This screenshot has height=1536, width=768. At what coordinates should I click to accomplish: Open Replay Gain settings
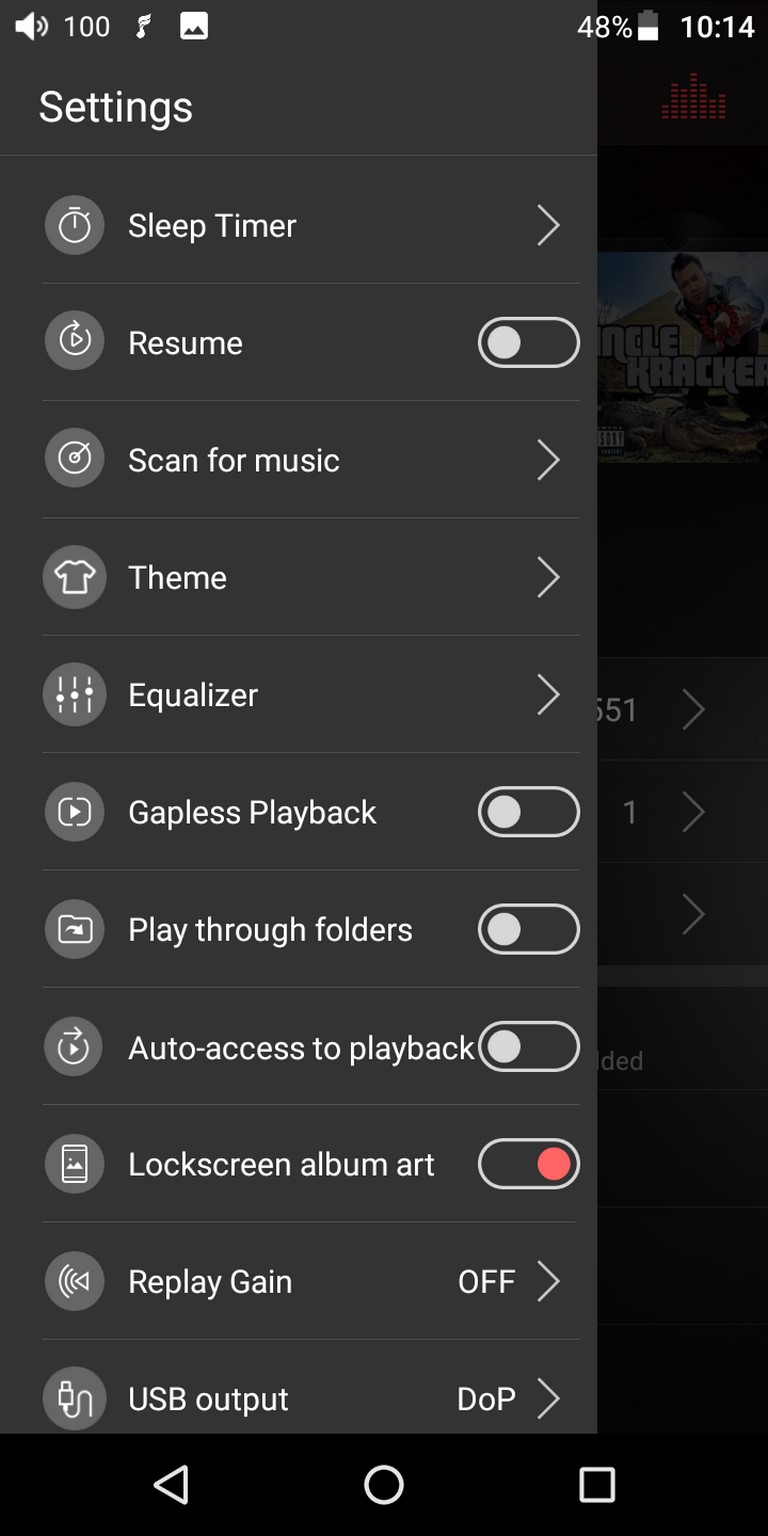coord(311,1281)
